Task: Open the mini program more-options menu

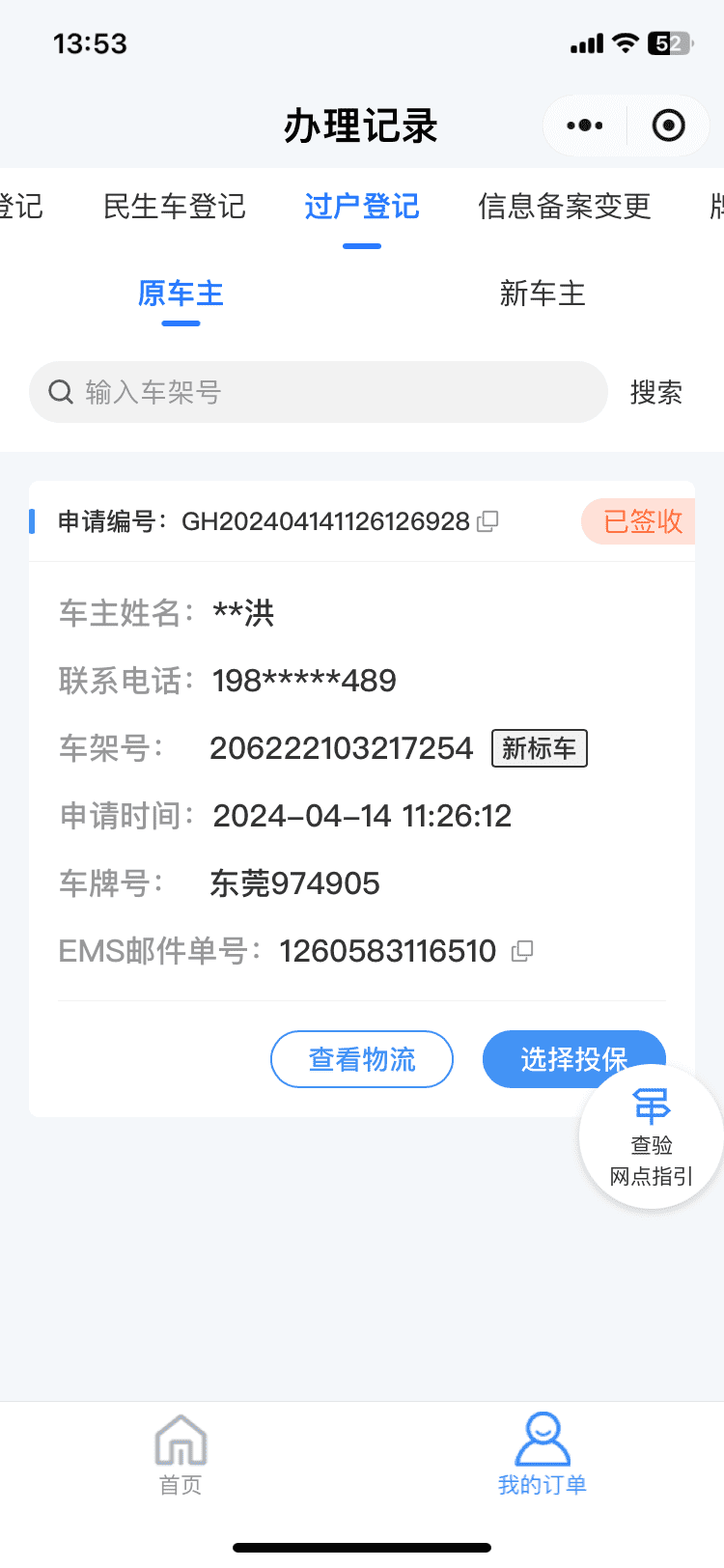Action: [585, 126]
